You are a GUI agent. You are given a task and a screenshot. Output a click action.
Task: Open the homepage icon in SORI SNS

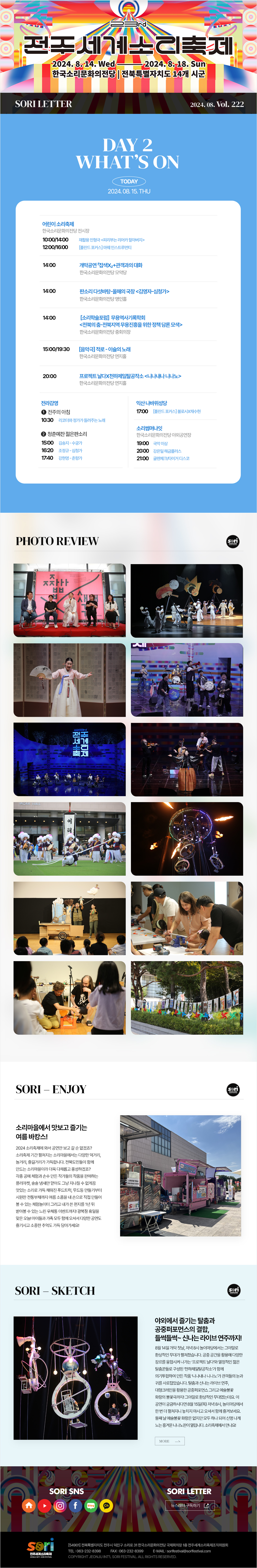[29, 1505]
